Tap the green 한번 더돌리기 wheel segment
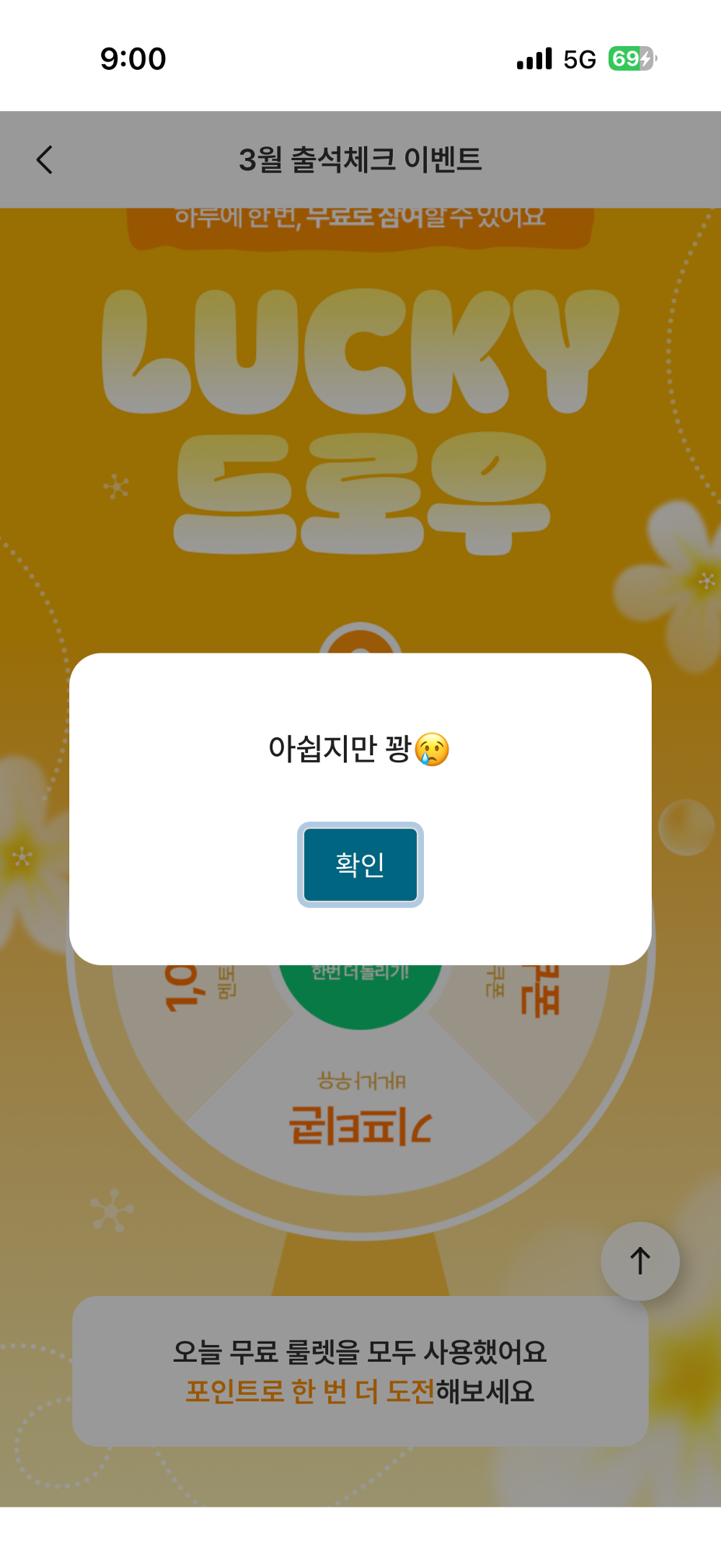The width and height of the screenshot is (721, 1568). click(x=360, y=979)
